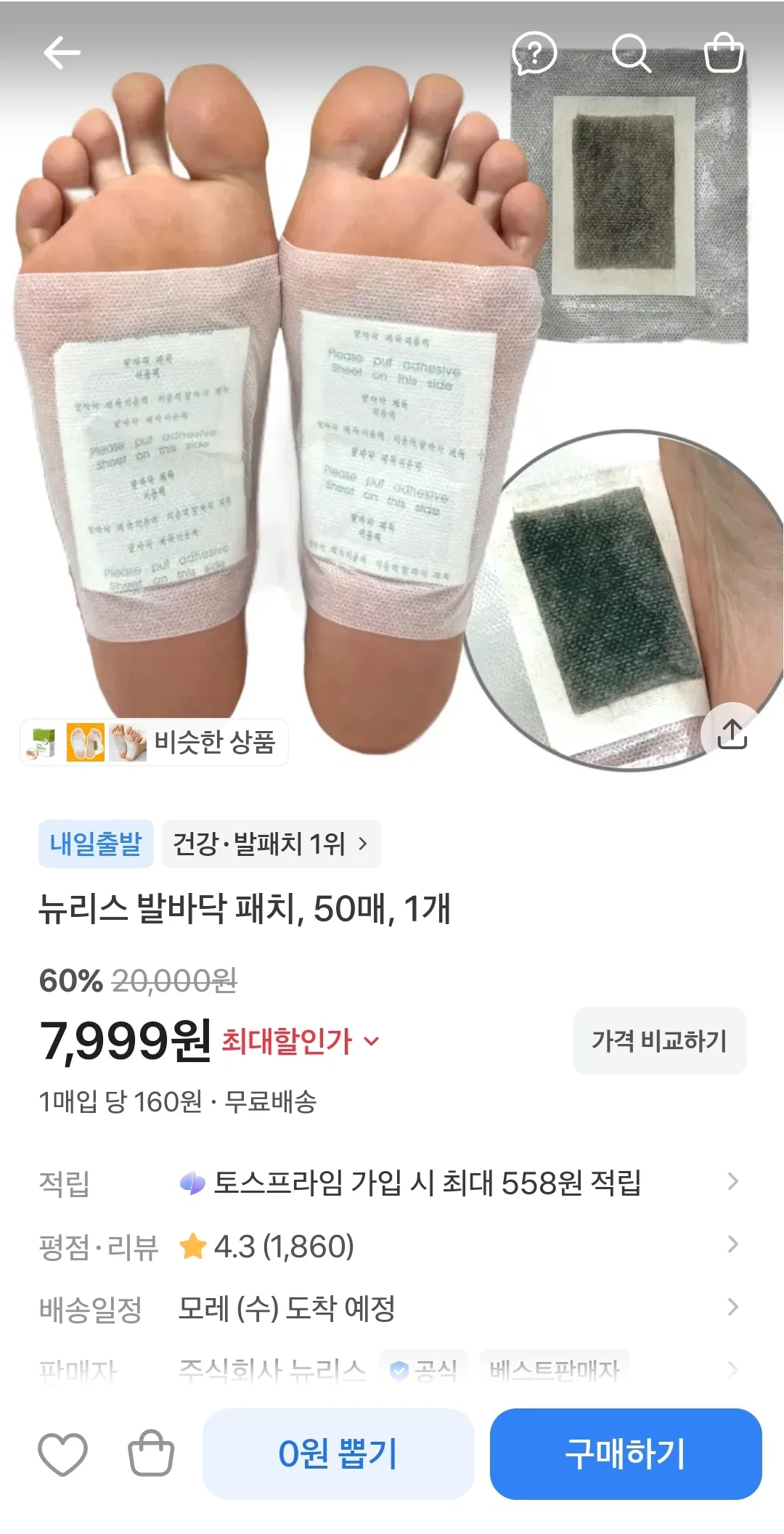Screen dimensions: 784x1534
Task: Expand 최대할인가 discount details
Action: (x=301, y=1041)
